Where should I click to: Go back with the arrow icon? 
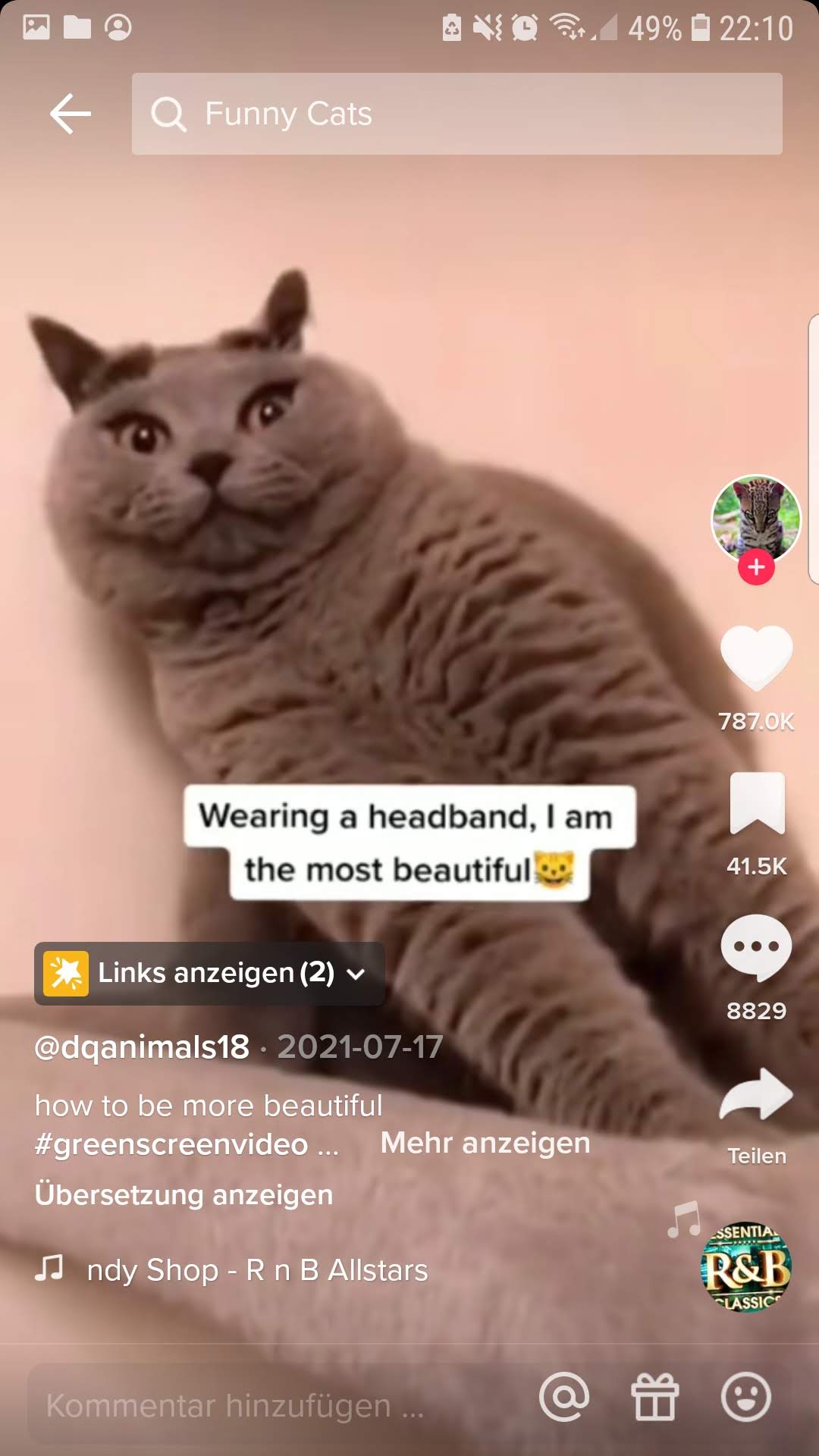71,114
